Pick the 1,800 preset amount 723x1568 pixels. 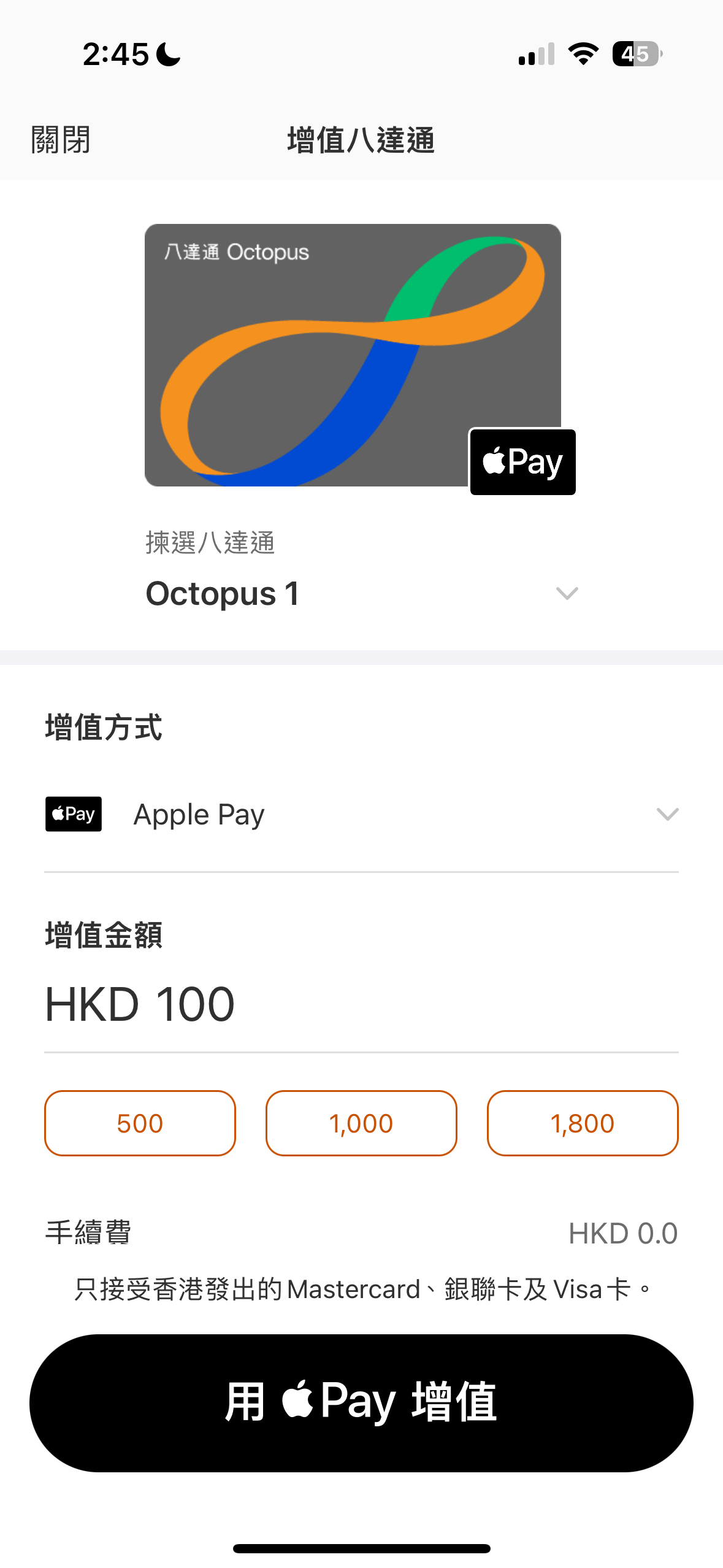tap(583, 1123)
